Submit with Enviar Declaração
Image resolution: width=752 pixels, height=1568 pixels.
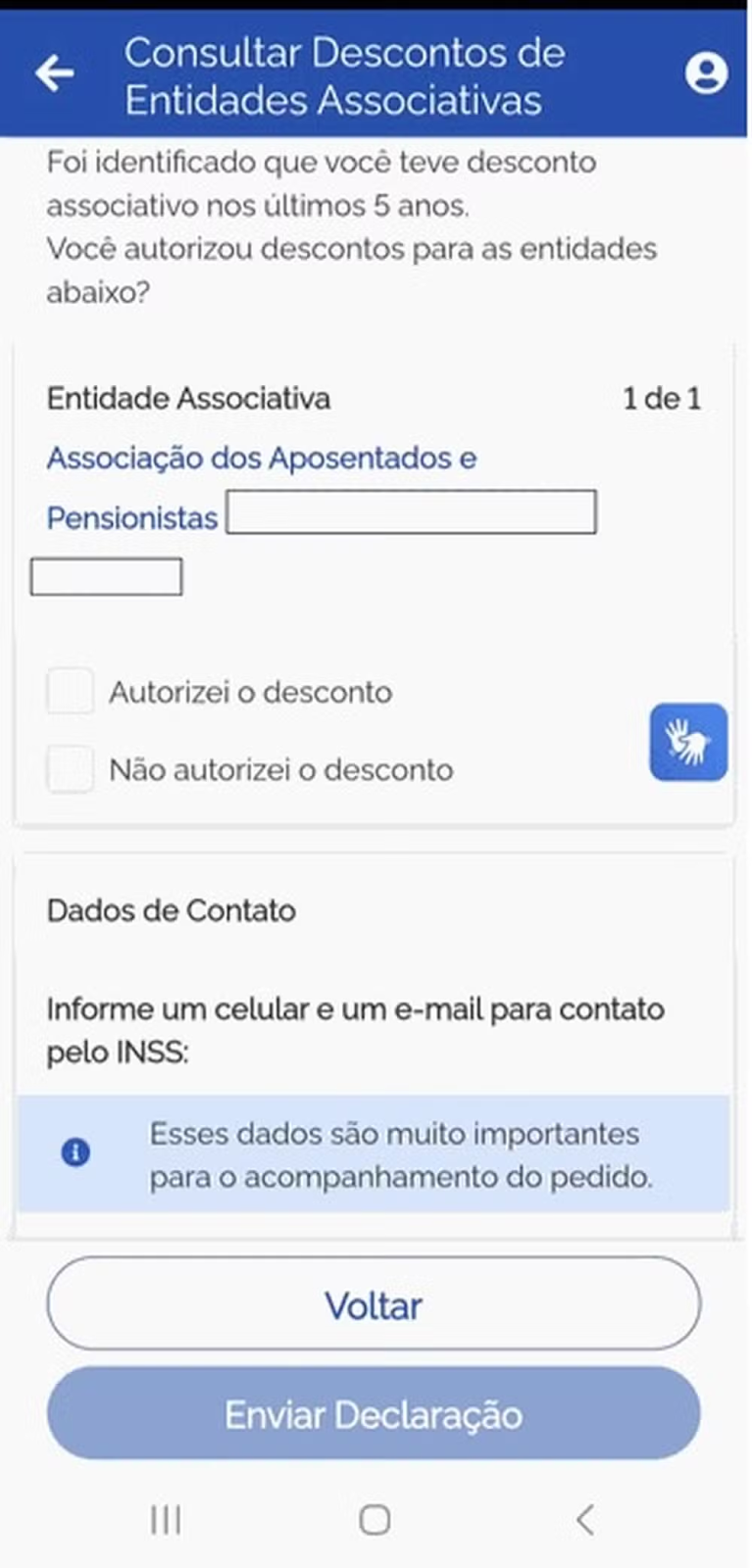tap(374, 1414)
